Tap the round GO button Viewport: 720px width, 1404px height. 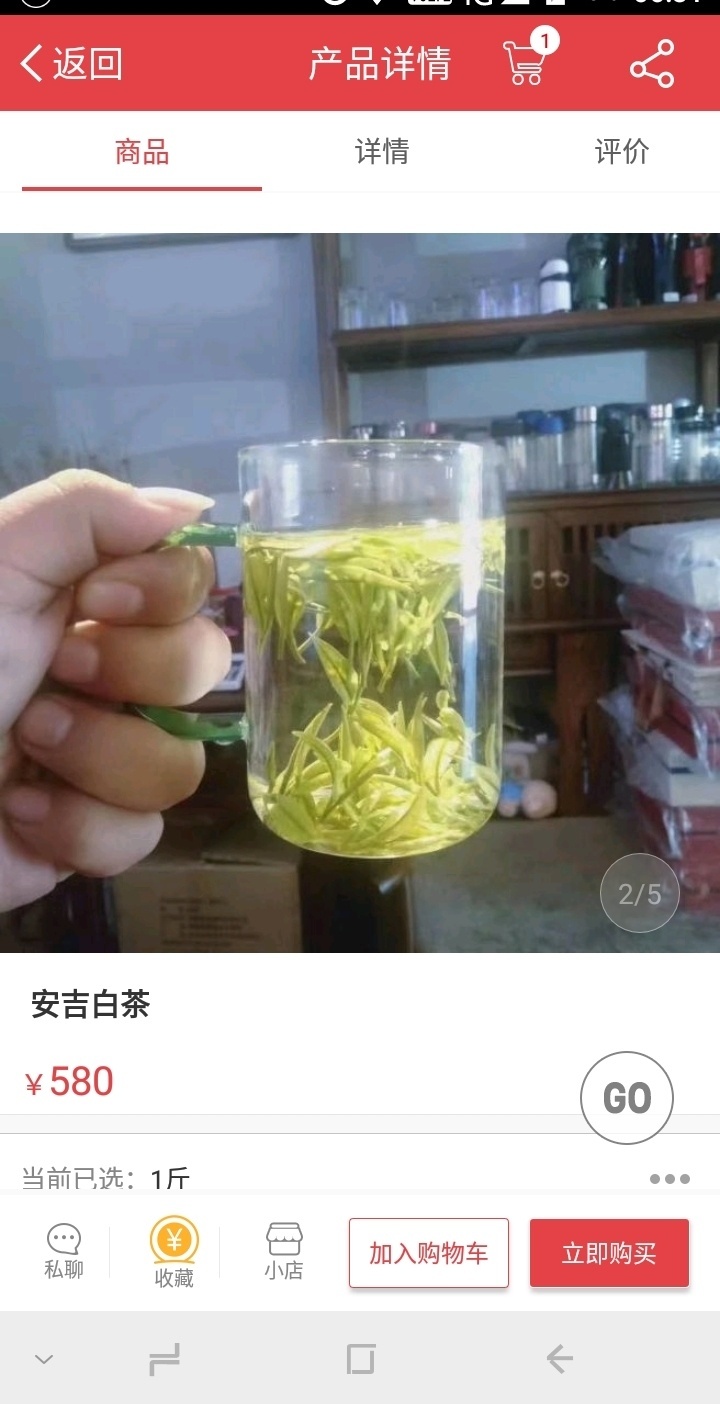(x=627, y=1098)
